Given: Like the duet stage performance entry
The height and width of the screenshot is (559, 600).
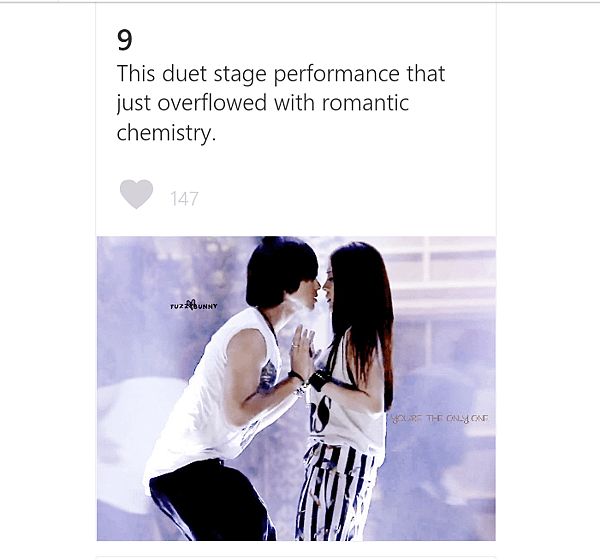Looking at the screenshot, I should point(136,195).
